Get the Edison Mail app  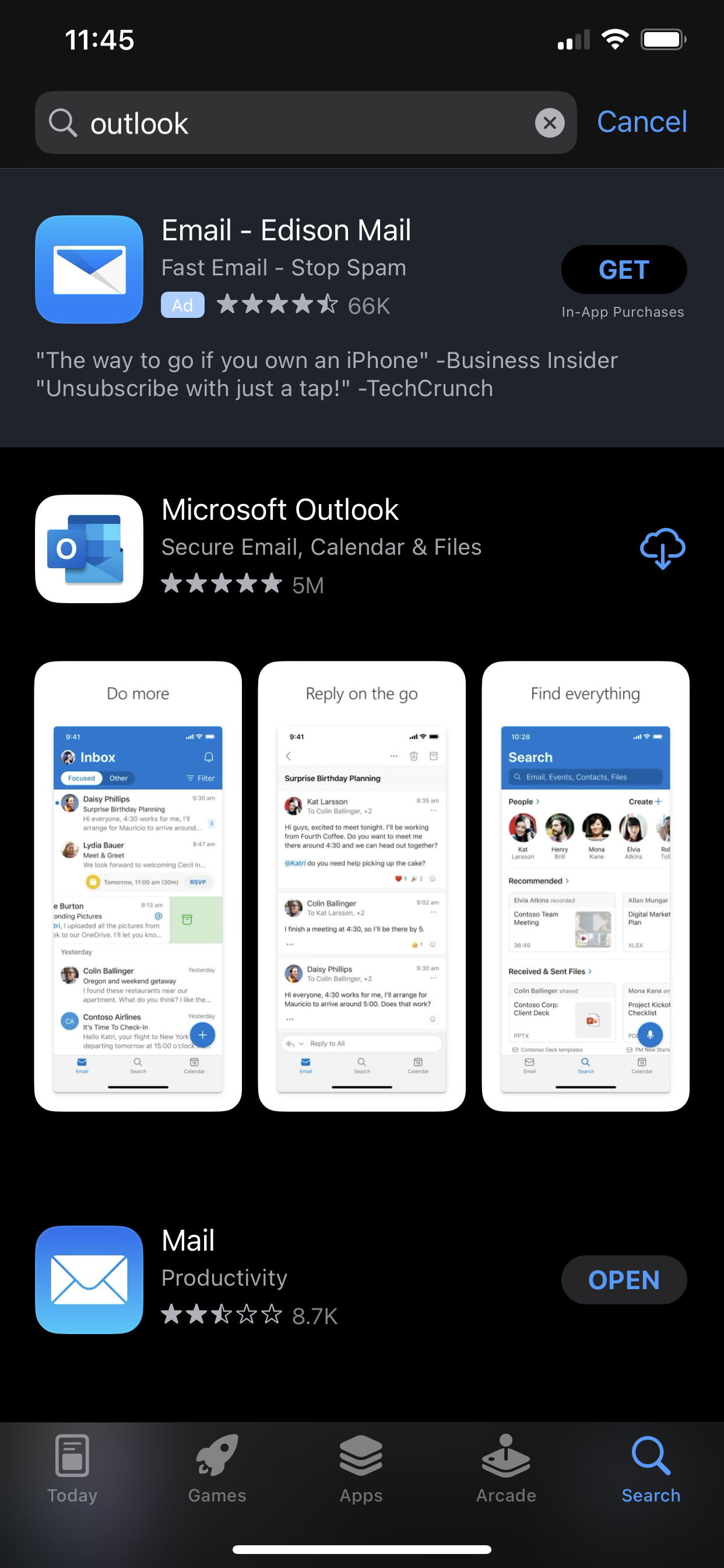[x=624, y=269]
